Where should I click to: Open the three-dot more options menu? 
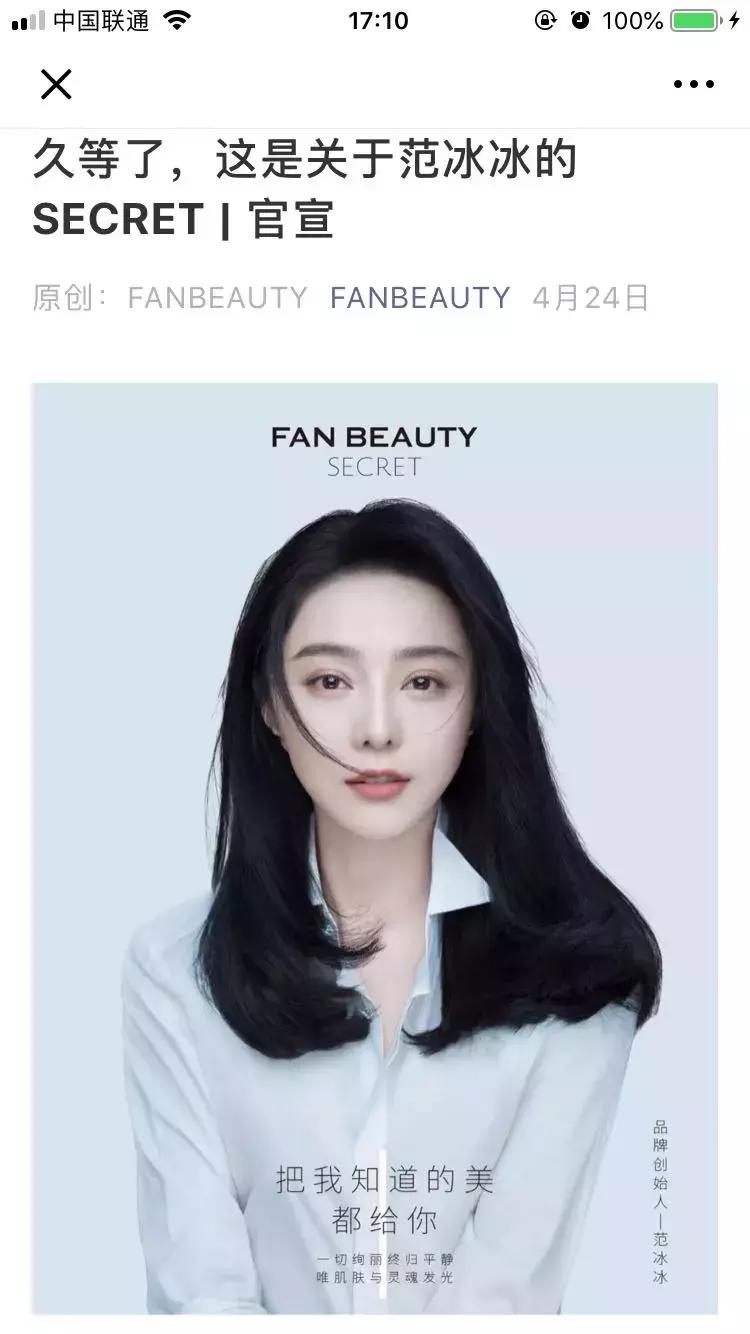coord(693,85)
